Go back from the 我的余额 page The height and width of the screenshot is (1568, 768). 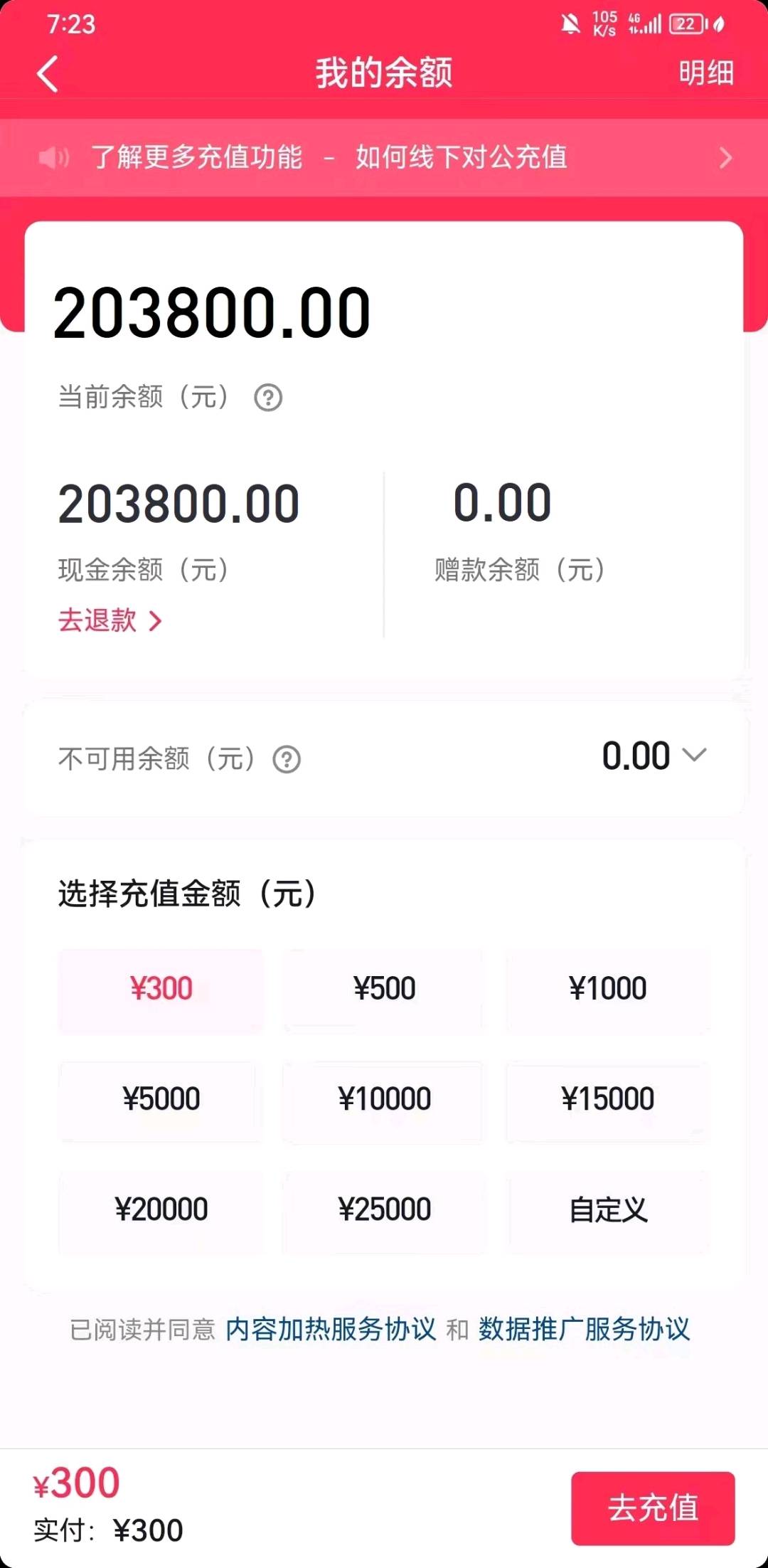pyautogui.click(x=48, y=74)
